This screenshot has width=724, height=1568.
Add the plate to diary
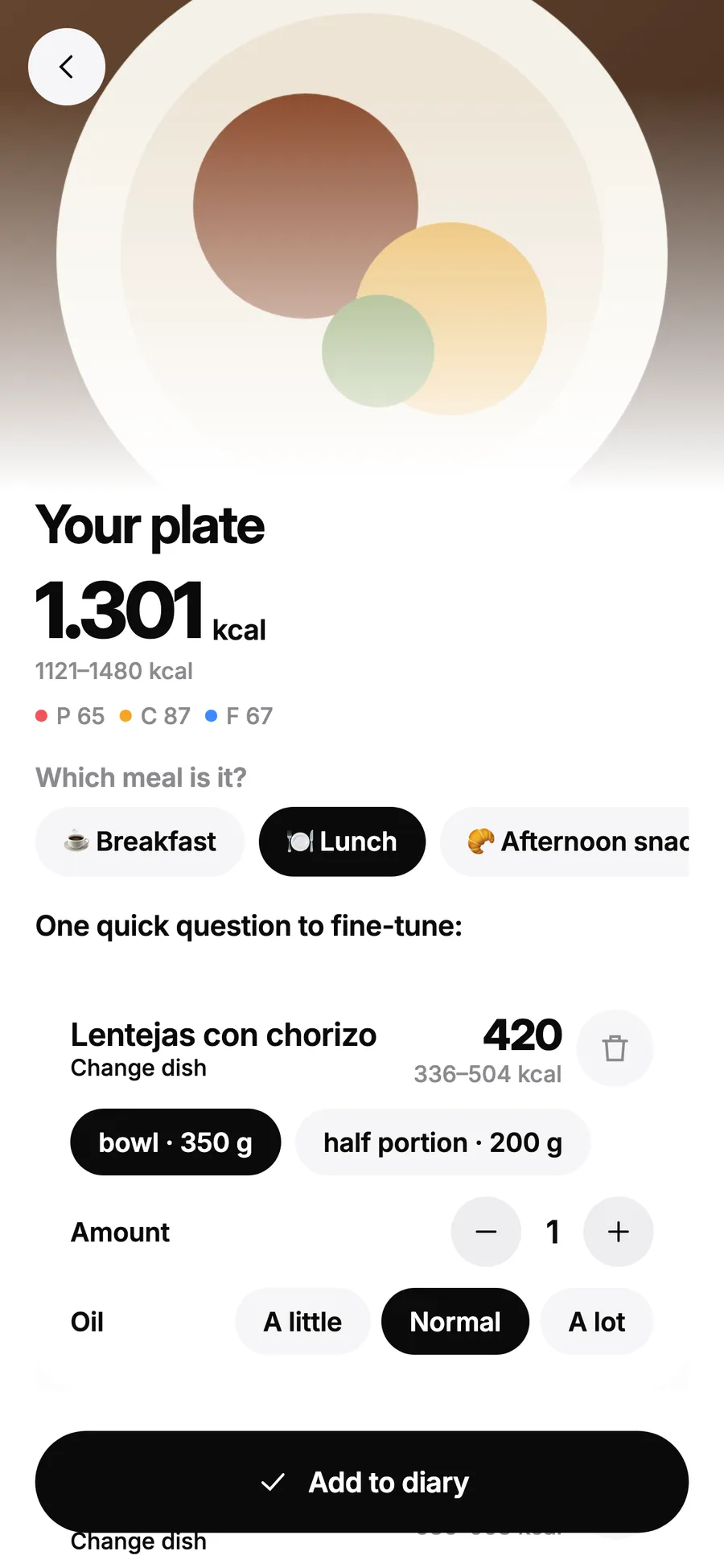tap(362, 1482)
